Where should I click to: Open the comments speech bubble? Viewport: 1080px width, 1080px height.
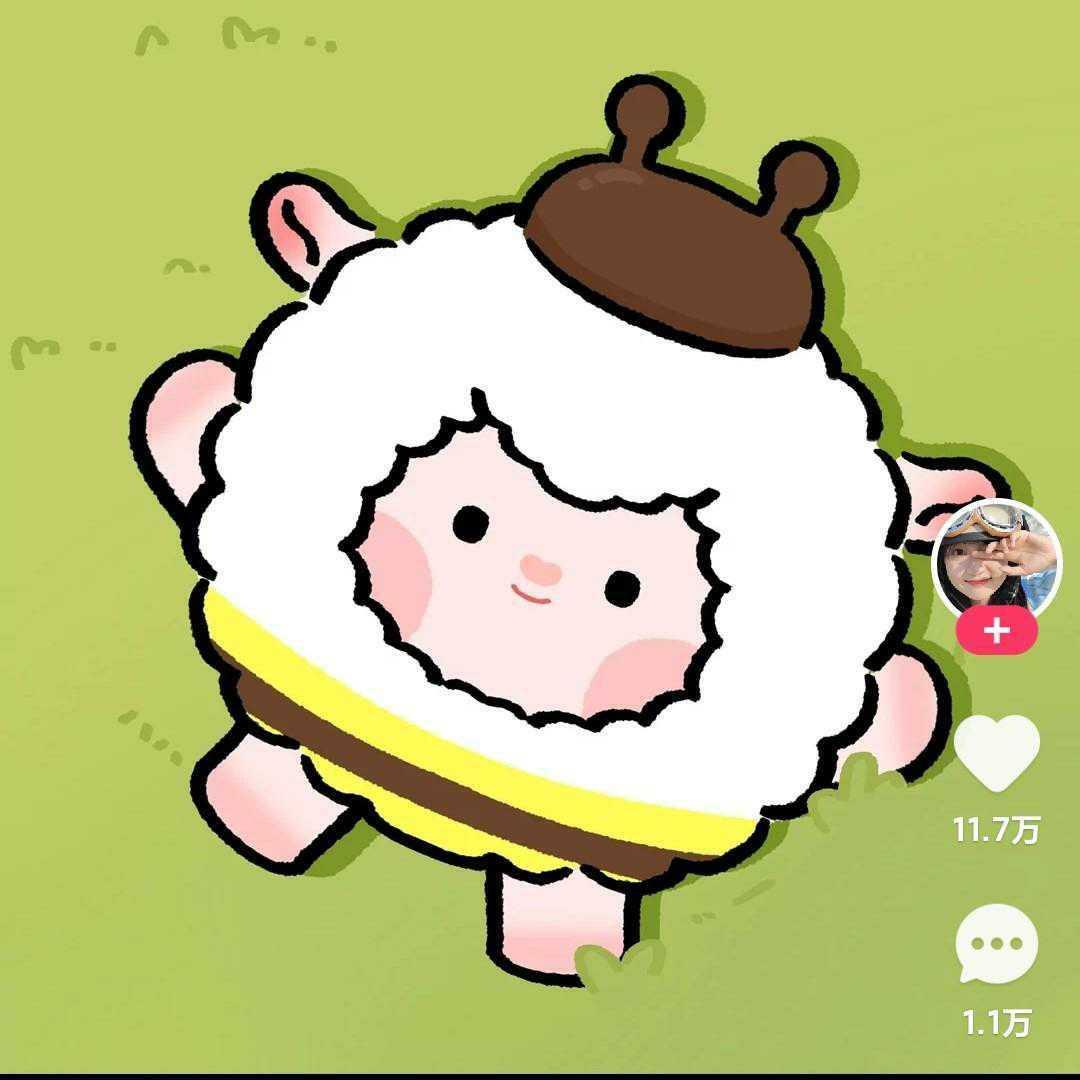[996, 945]
